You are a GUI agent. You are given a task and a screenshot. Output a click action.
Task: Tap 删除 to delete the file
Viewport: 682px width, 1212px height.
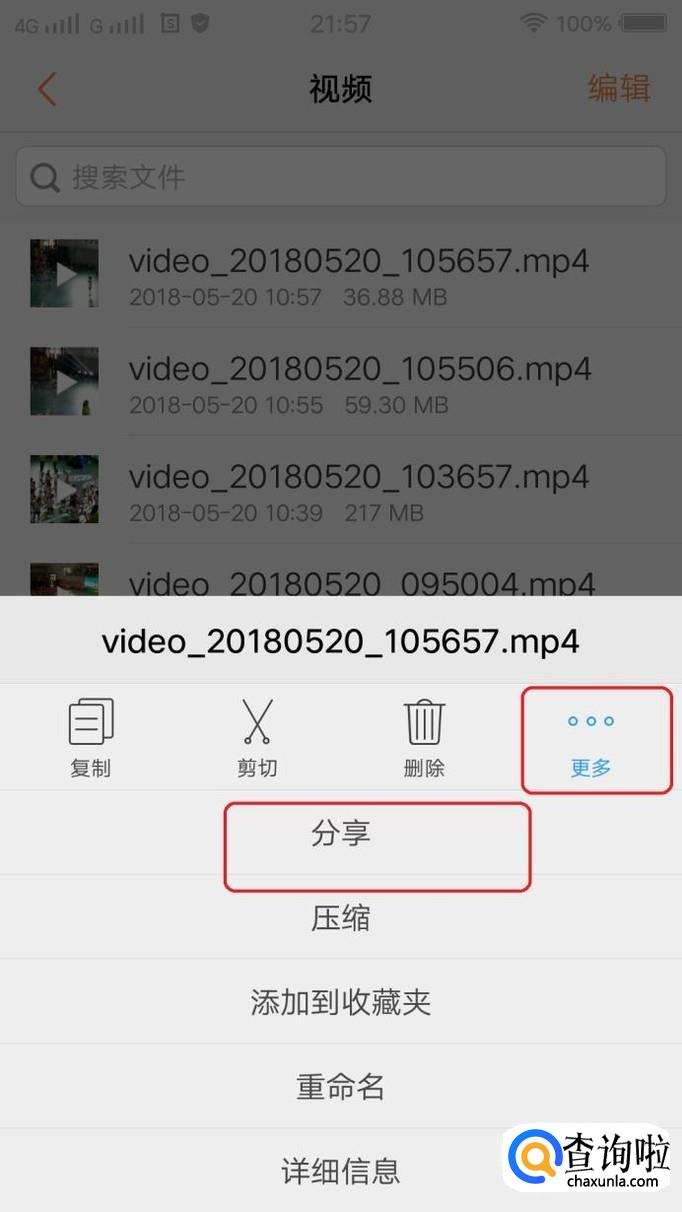tap(423, 738)
